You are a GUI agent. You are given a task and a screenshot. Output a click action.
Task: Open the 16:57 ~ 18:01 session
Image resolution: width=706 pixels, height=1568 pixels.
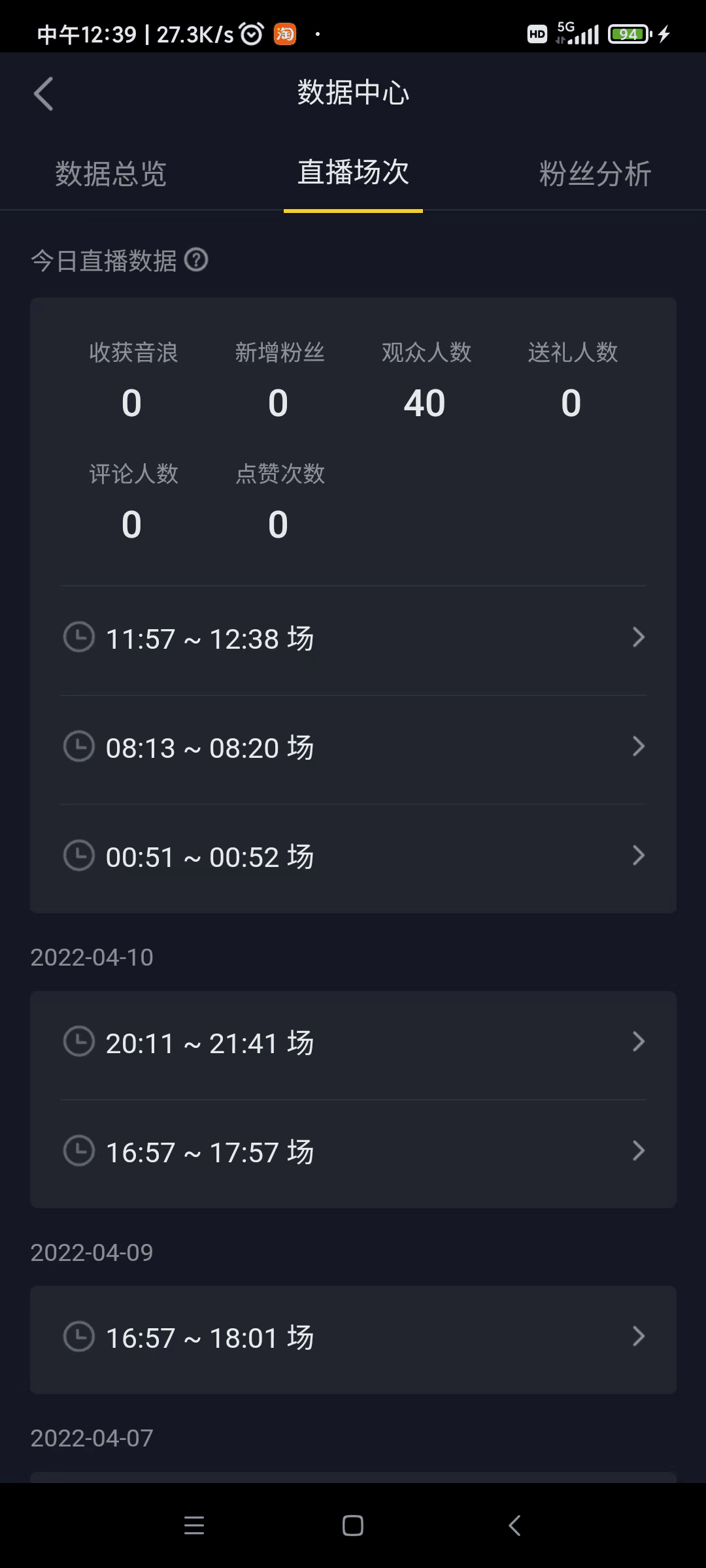point(353,1337)
